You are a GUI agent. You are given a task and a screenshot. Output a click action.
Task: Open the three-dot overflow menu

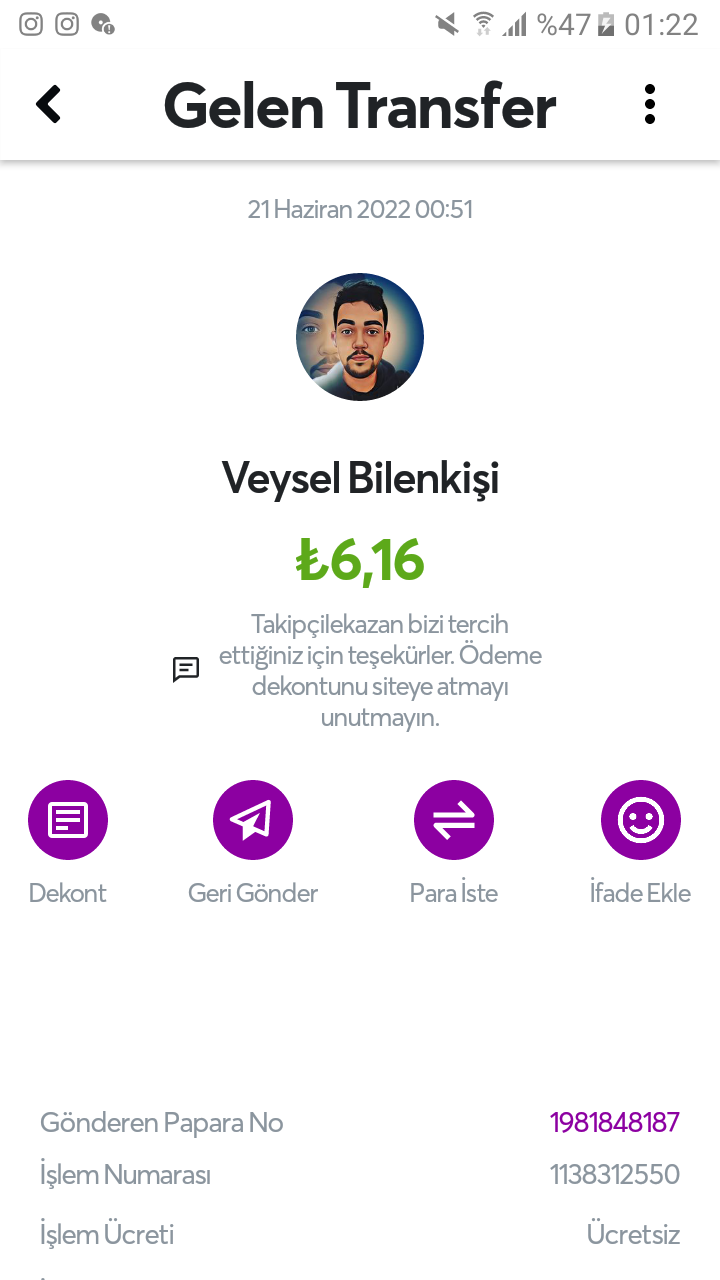click(650, 104)
